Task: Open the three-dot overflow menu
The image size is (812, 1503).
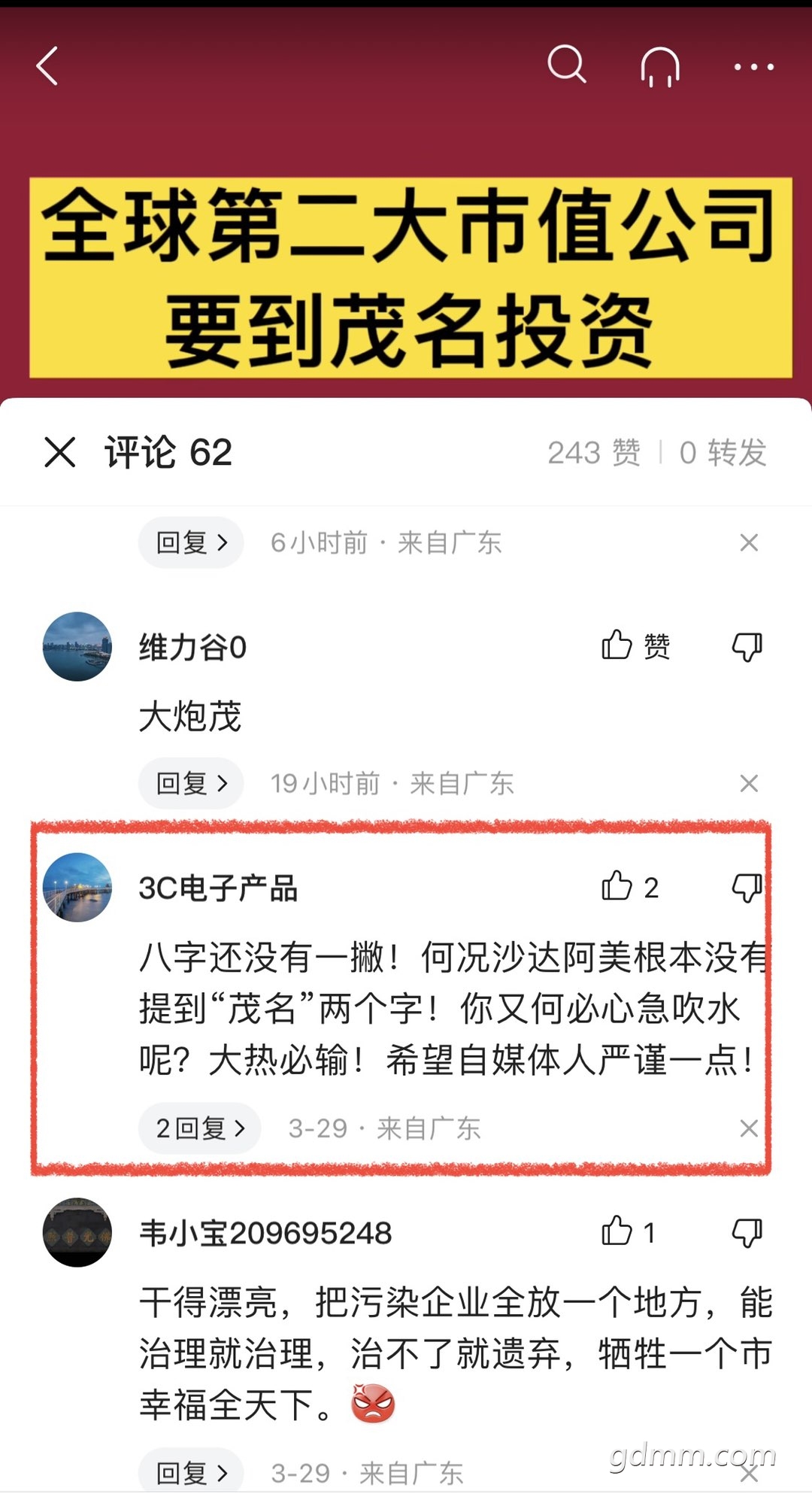Action: click(x=754, y=67)
